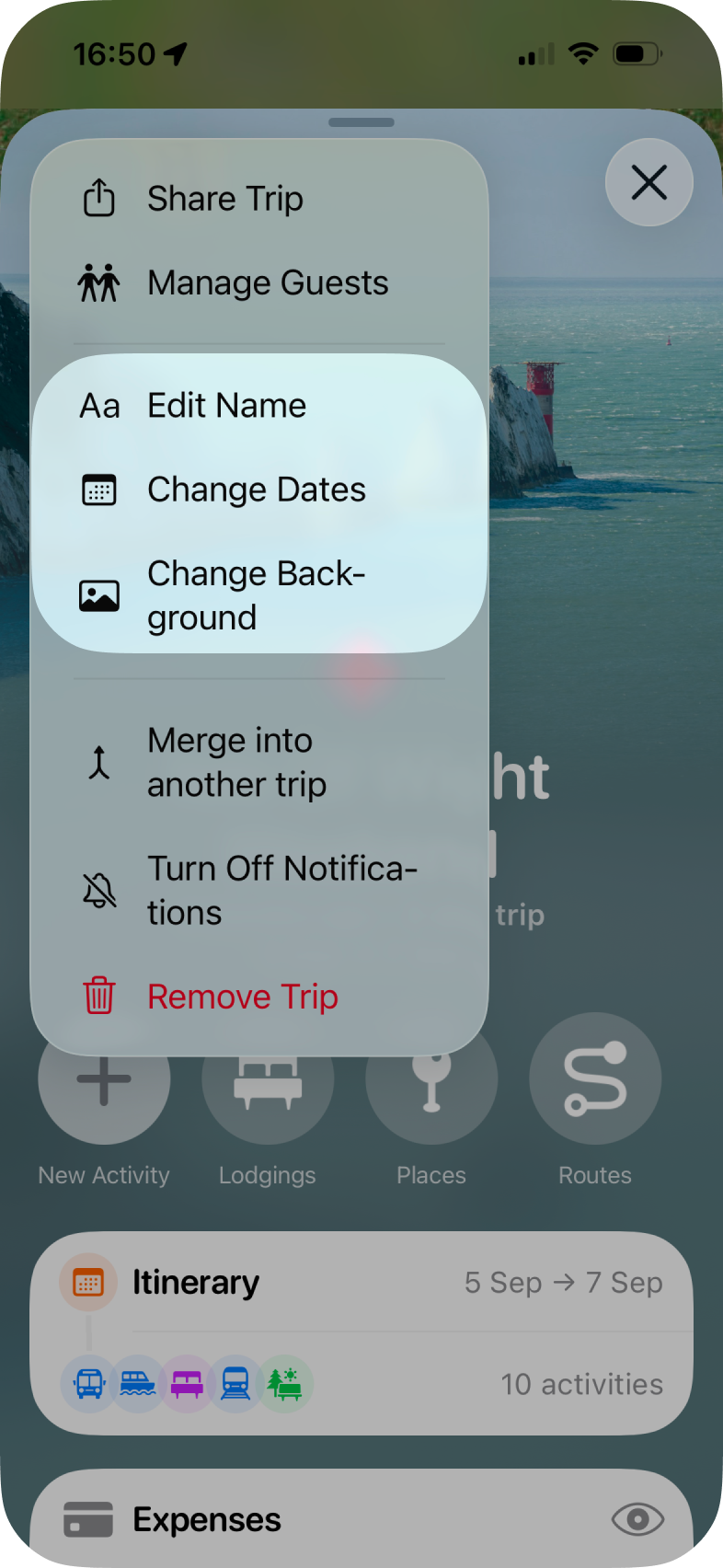Open the Lodgings shortcut
723x1568 pixels.
click(x=268, y=1098)
